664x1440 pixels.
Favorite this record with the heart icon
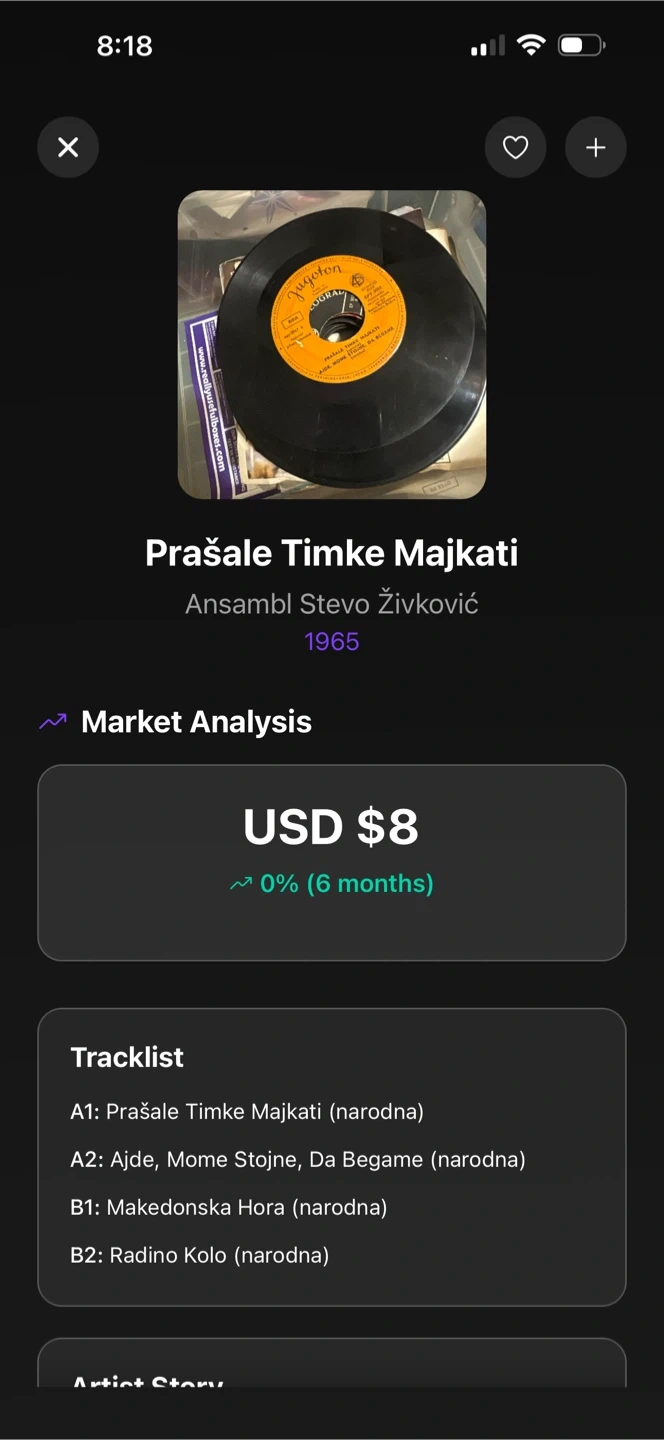pos(515,148)
